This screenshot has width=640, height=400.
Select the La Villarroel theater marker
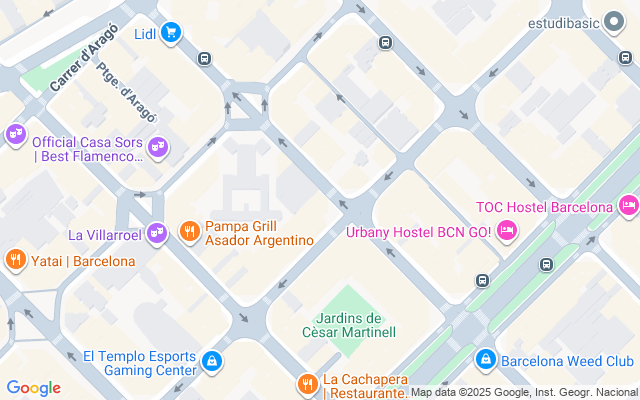click(156, 234)
